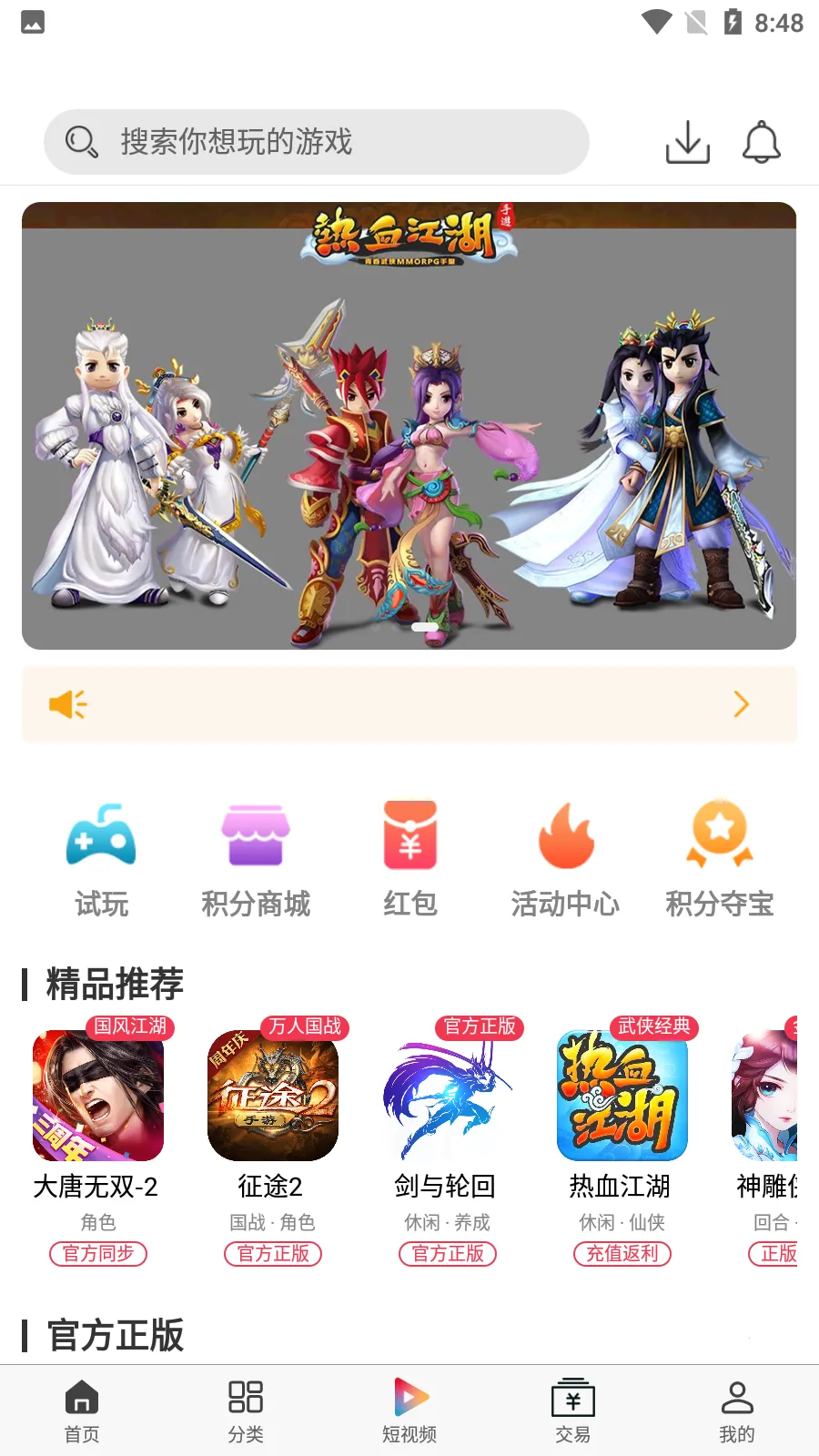Open the download manager icon
This screenshot has height=1456, width=819.
pos(687,141)
